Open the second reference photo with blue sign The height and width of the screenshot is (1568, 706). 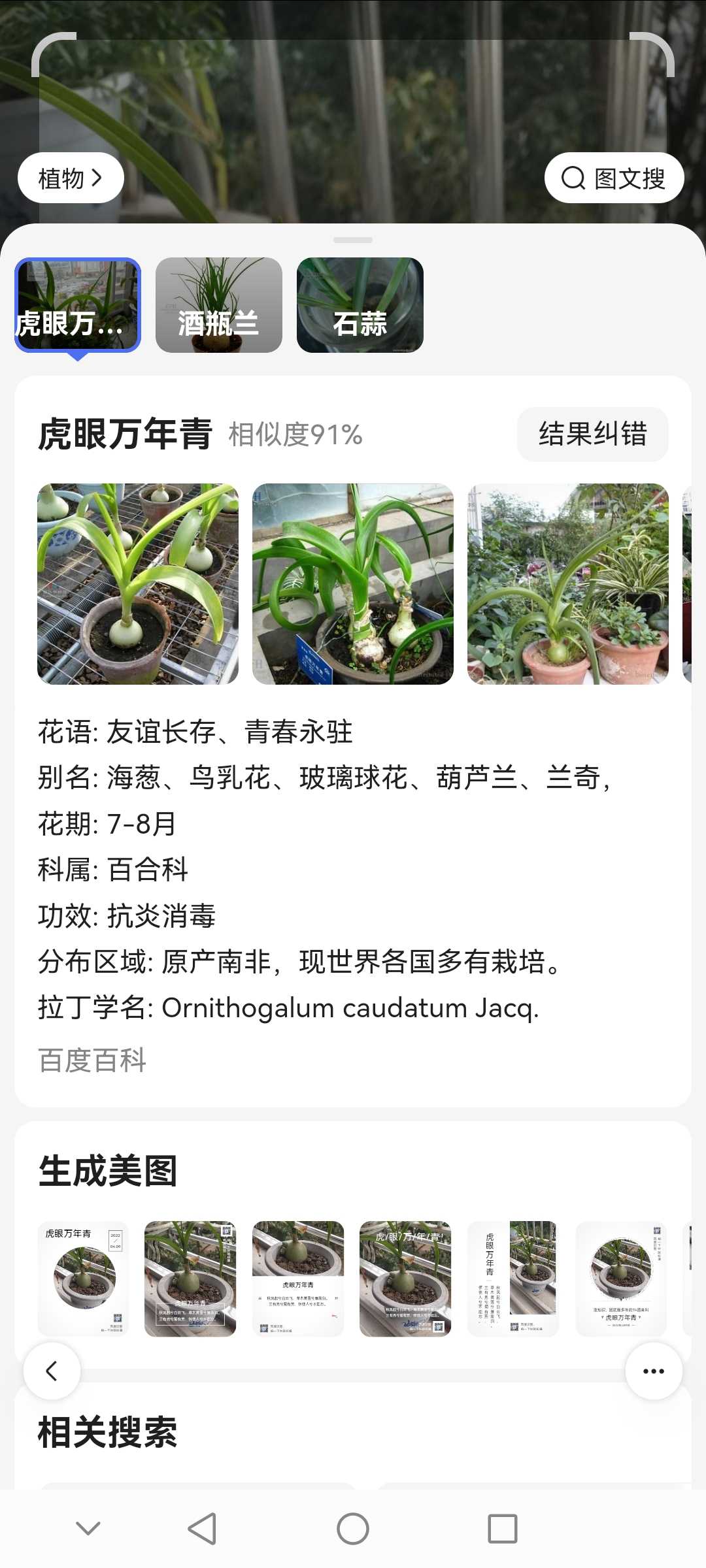353,584
